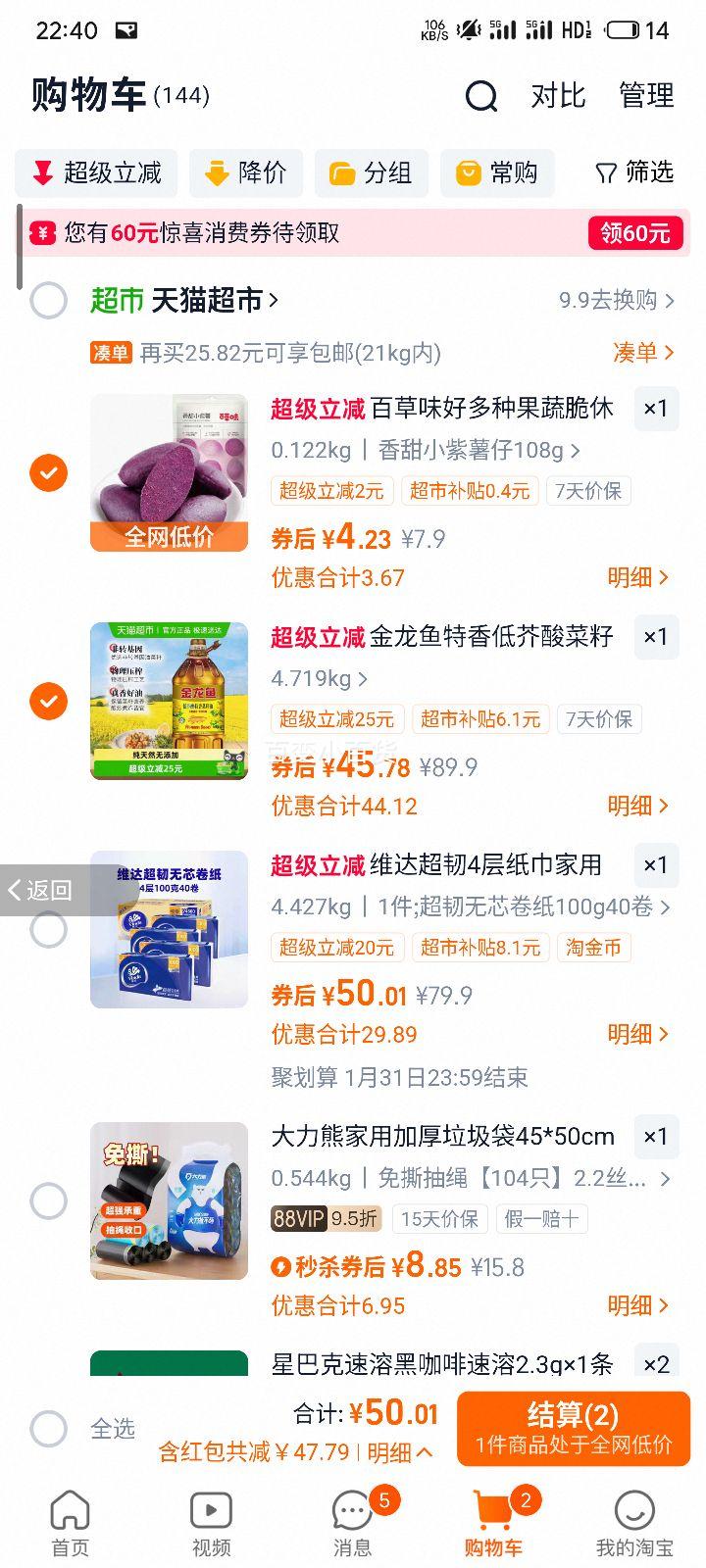706x1568 pixels.
Task: Open the 筛选 filter options
Action: click(x=632, y=172)
